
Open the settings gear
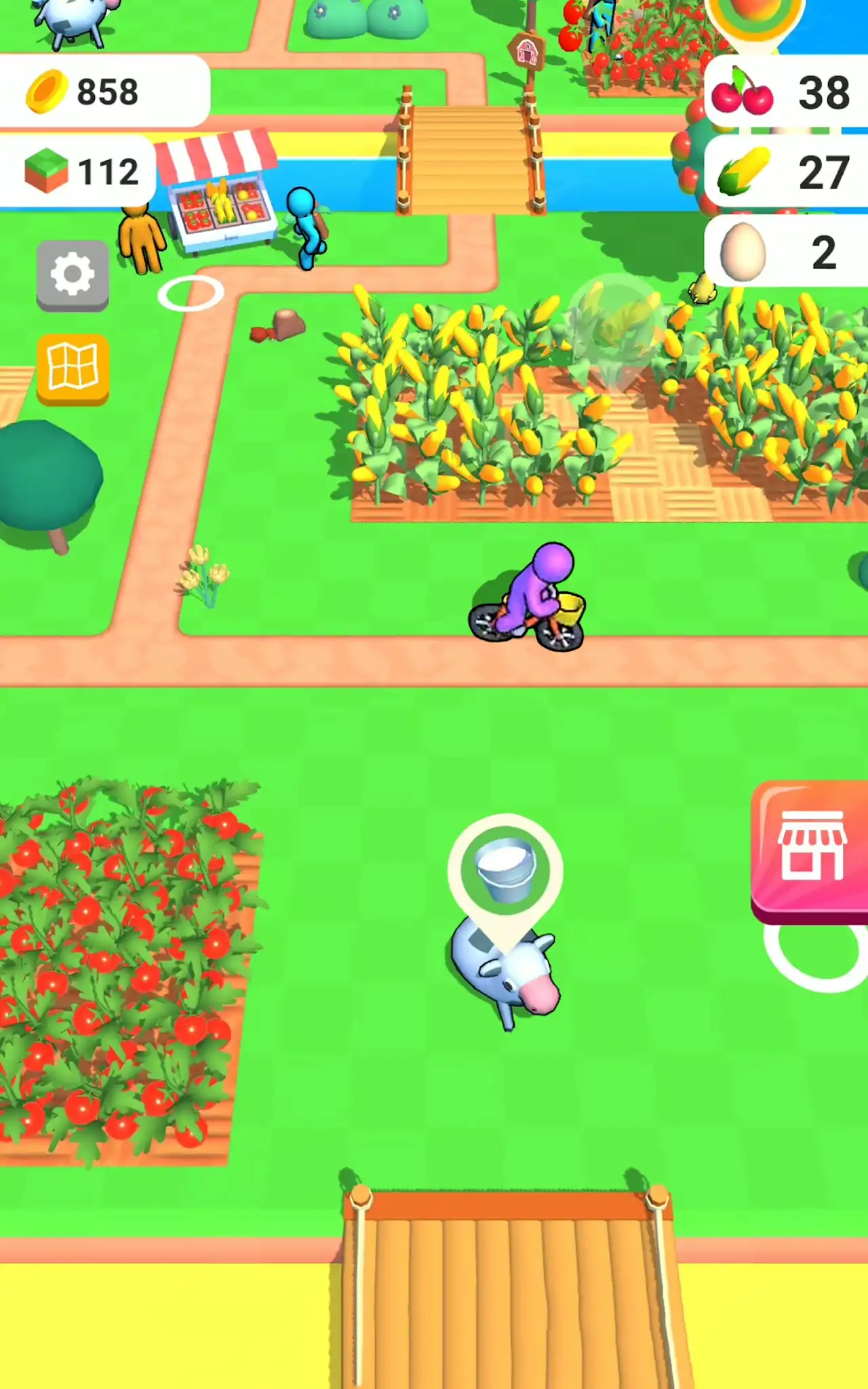73,275
